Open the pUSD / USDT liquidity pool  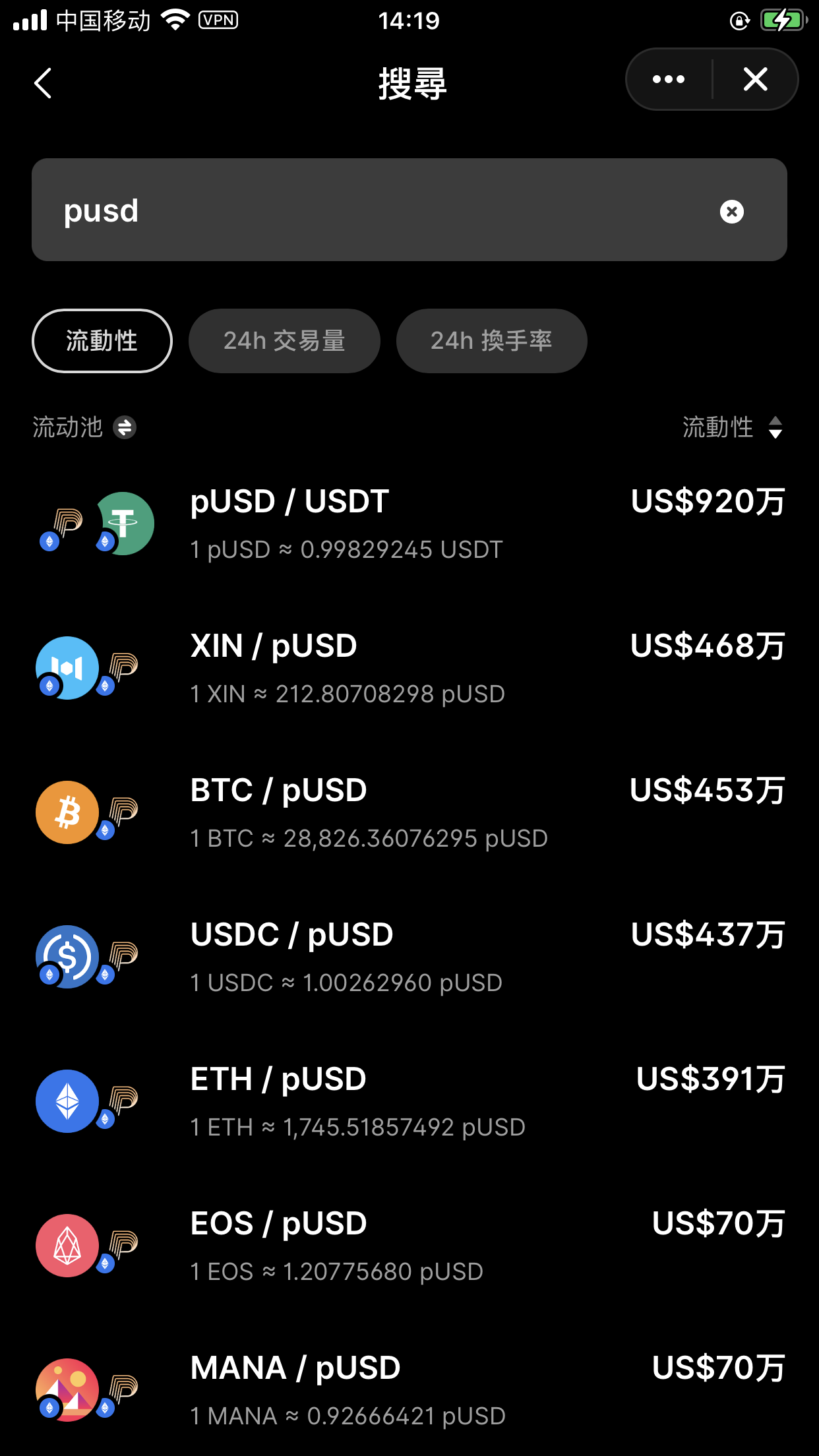pos(409,523)
